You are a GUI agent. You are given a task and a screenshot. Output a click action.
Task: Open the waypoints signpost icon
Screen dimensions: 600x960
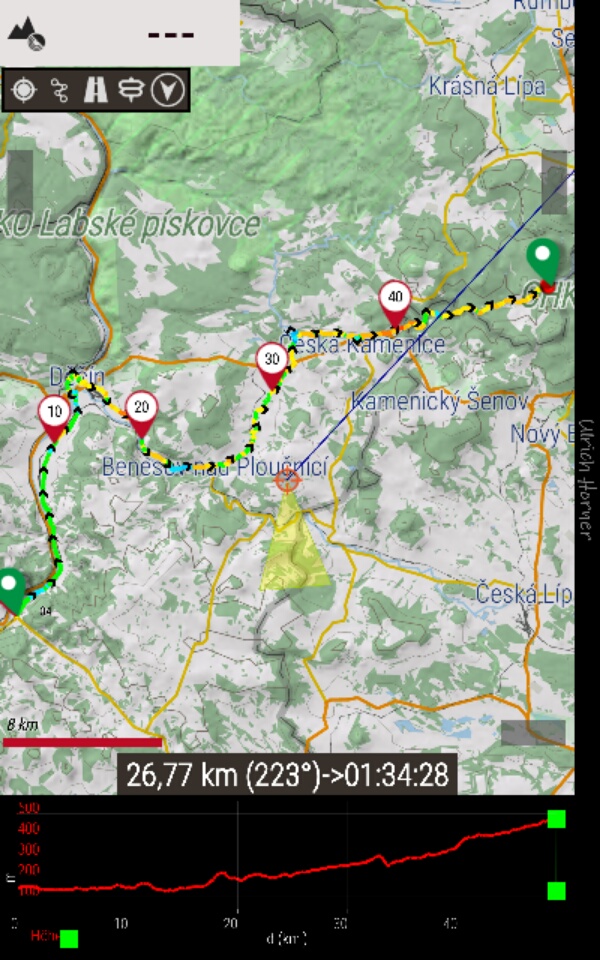[x=131, y=90]
